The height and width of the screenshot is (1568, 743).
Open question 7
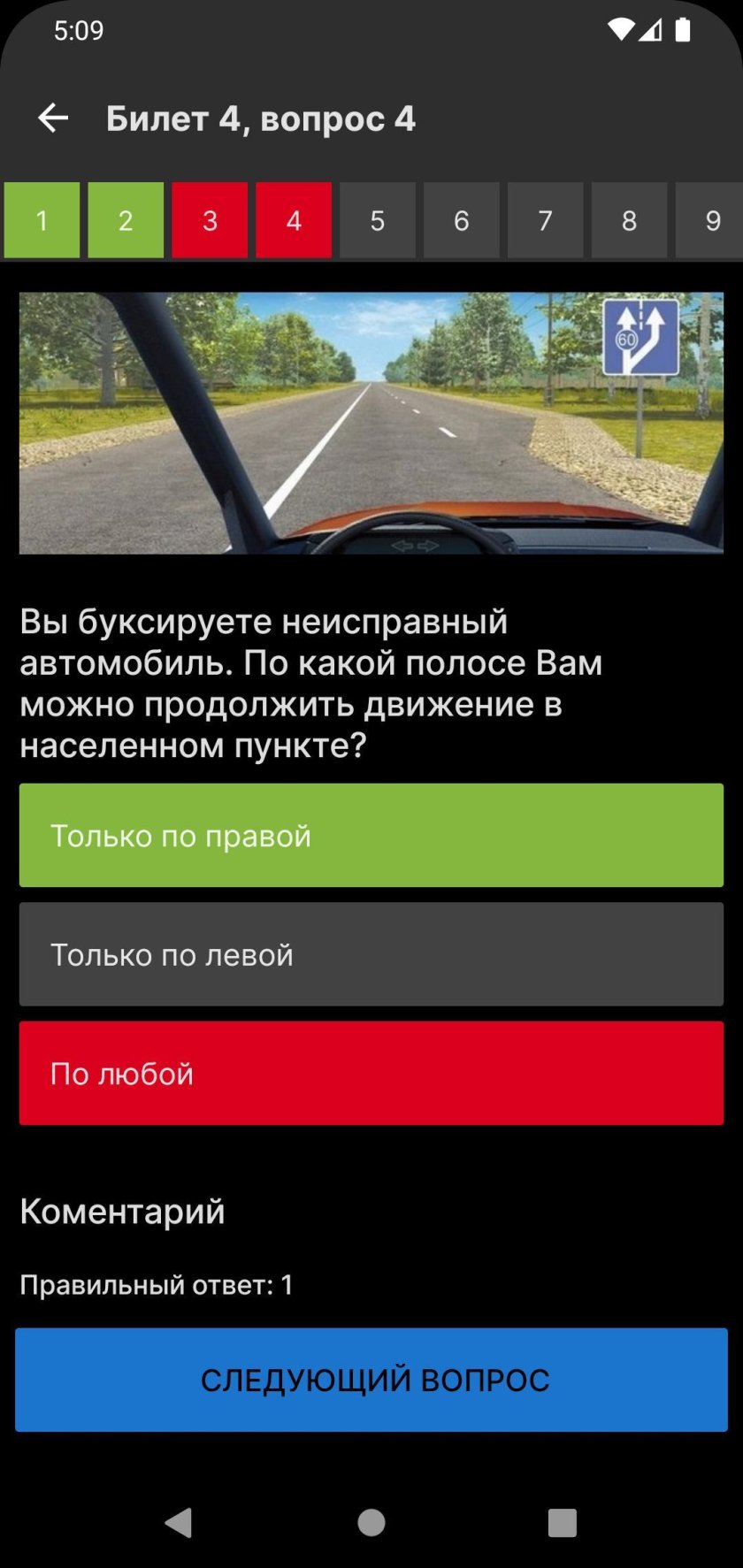click(x=545, y=220)
